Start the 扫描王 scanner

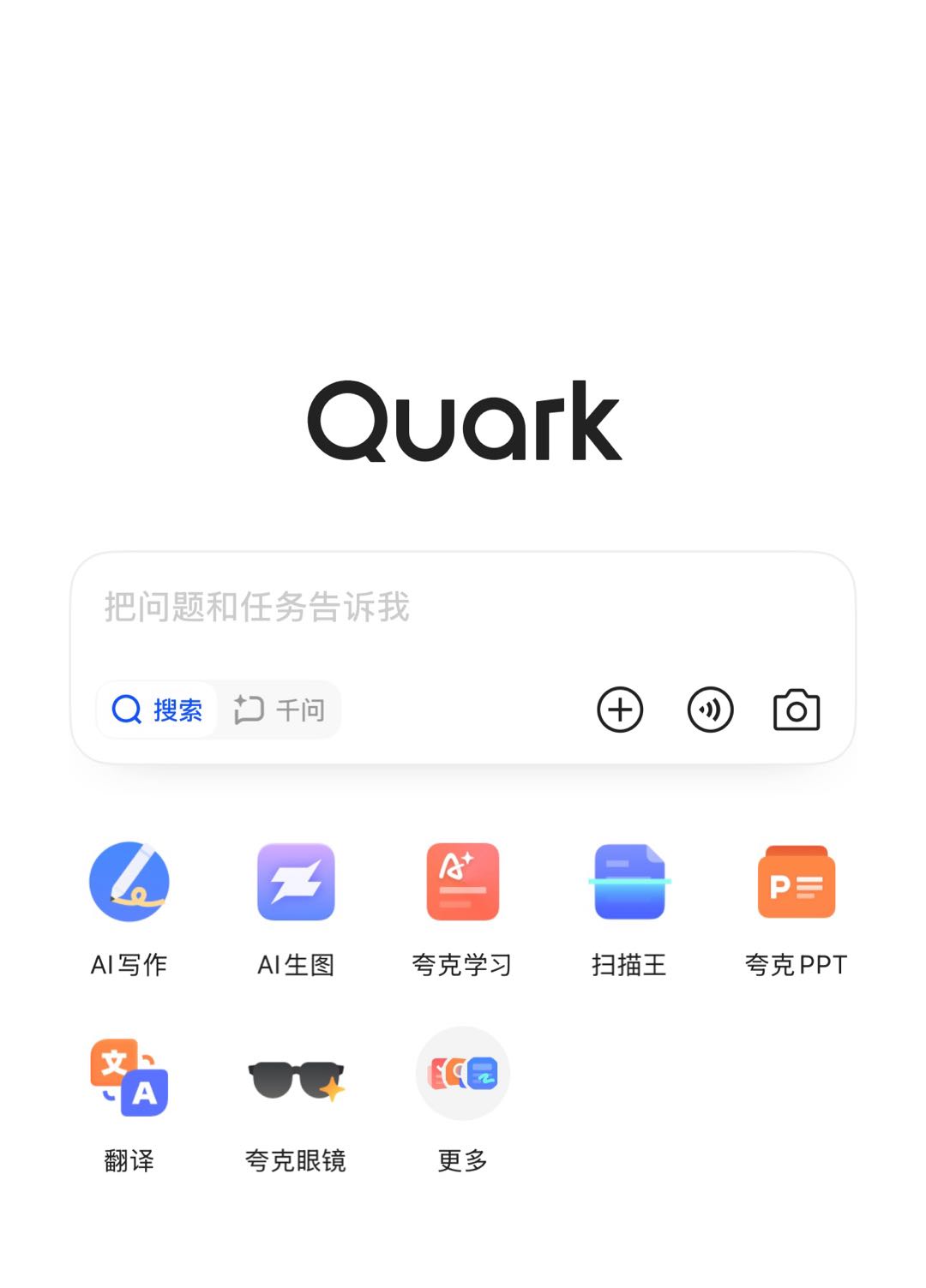pyautogui.click(x=628, y=882)
